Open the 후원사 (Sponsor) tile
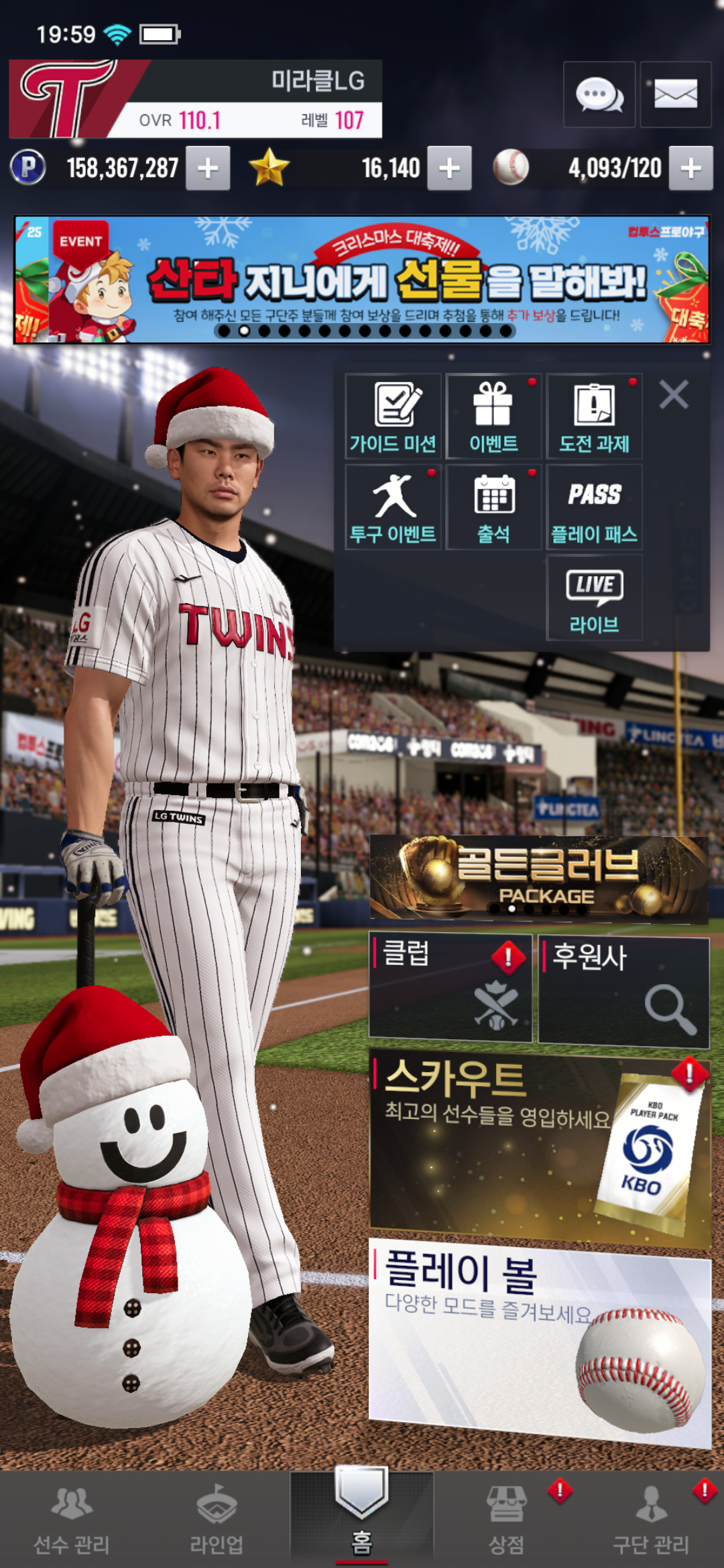This screenshot has width=724, height=1568. 623,990
